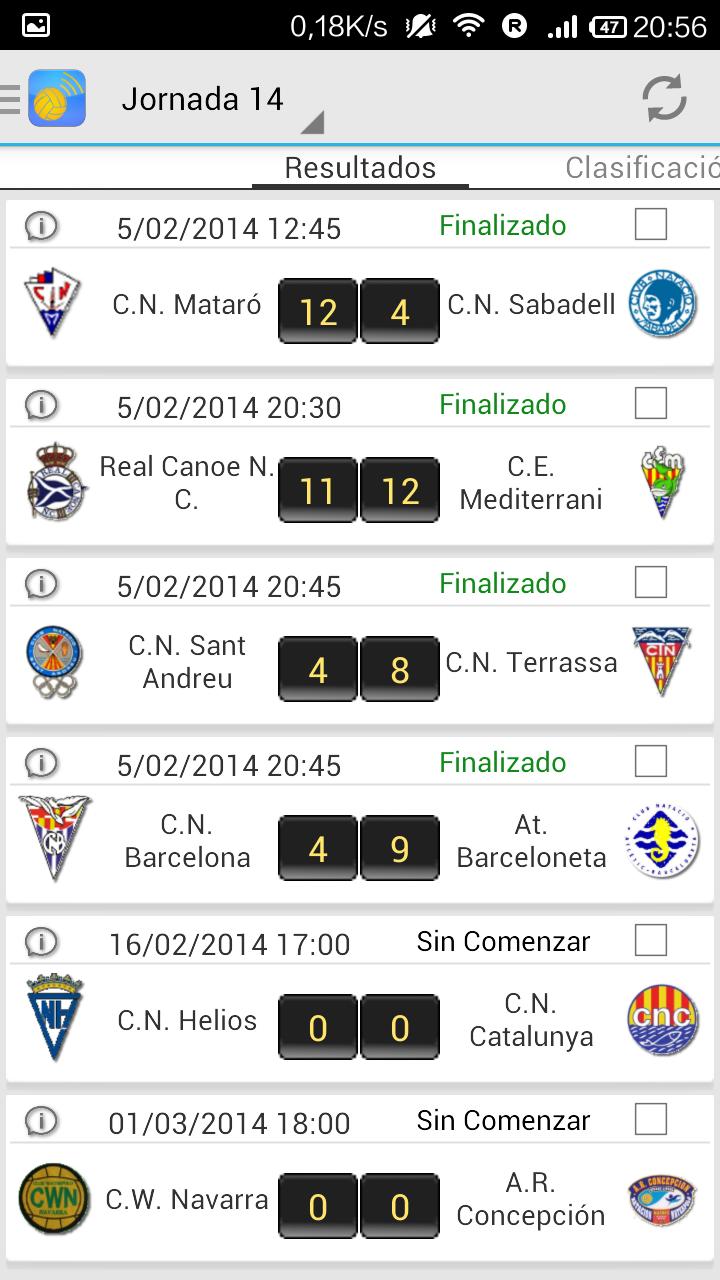Expand the Jornada 14 dropdown
Screen dimensions: 720x1280
coord(220,101)
